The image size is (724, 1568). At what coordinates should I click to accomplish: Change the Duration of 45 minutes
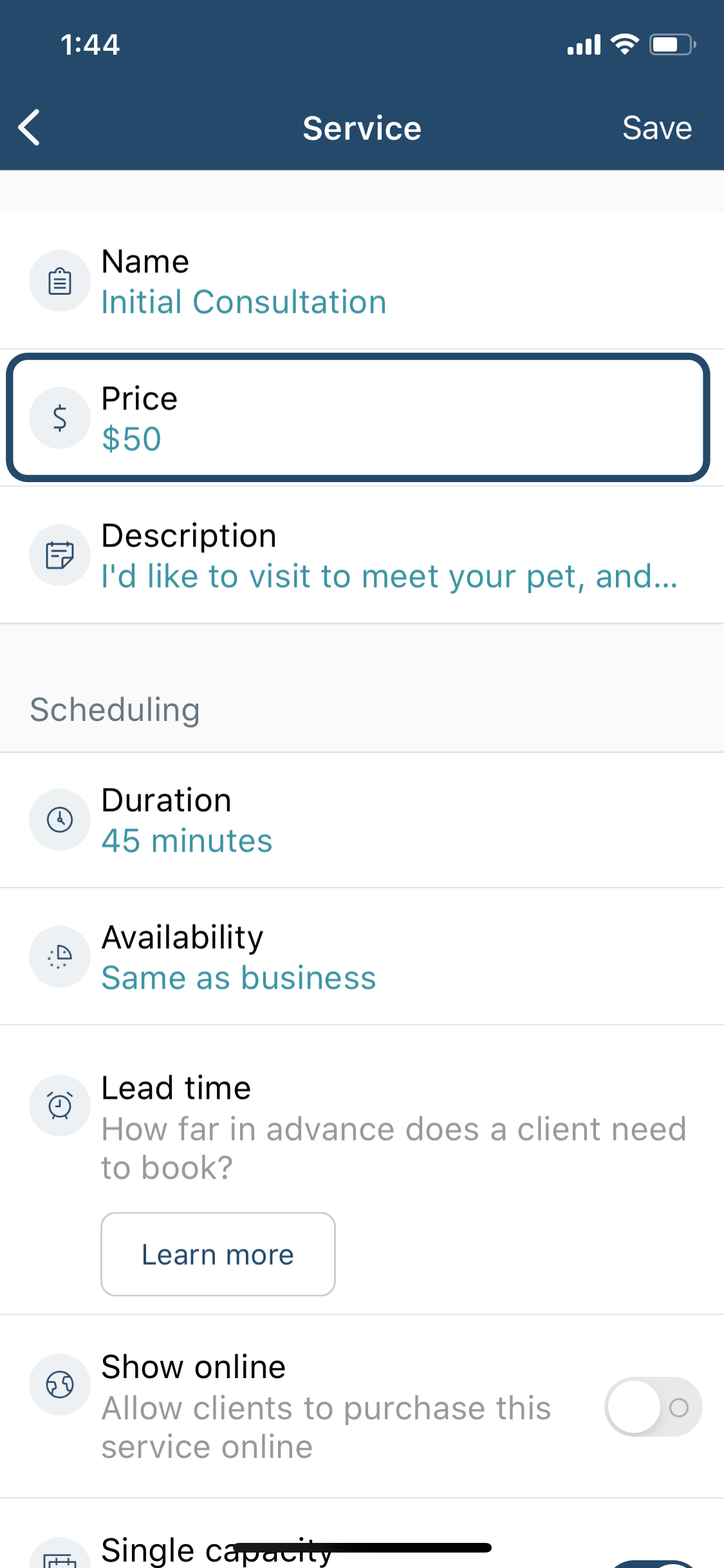pyautogui.click(x=362, y=819)
